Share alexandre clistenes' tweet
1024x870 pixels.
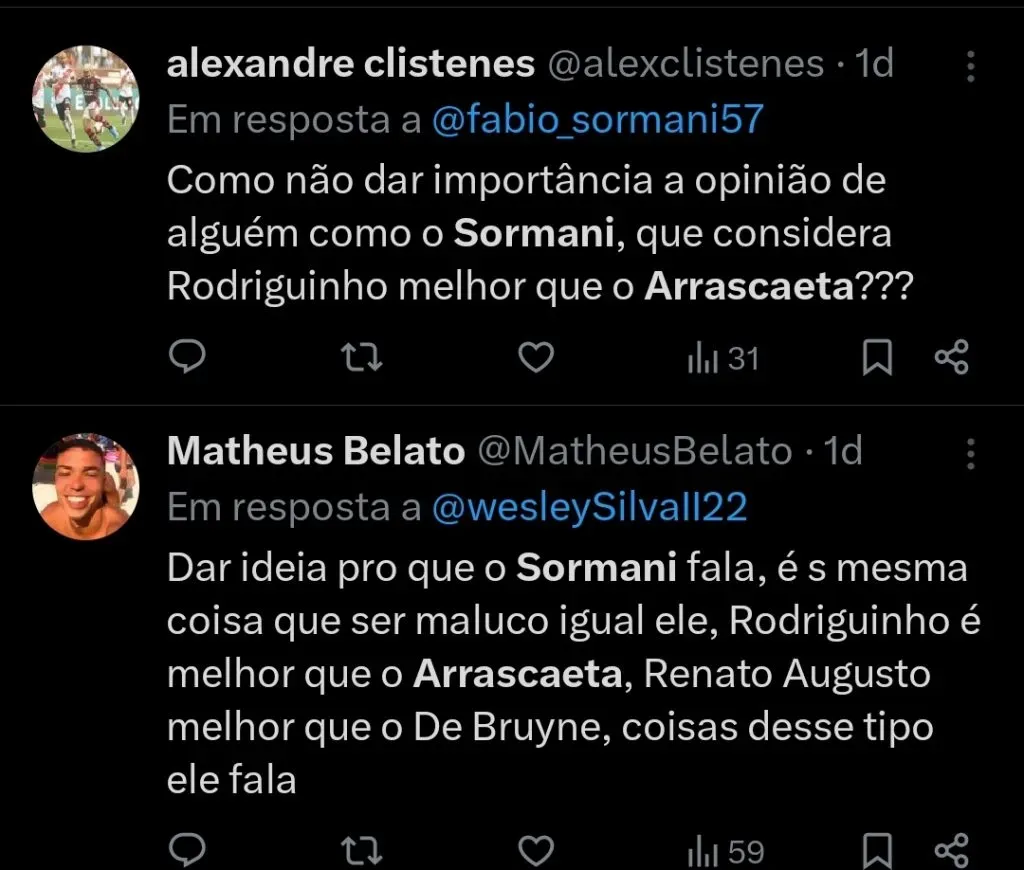(x=951, y=357)
